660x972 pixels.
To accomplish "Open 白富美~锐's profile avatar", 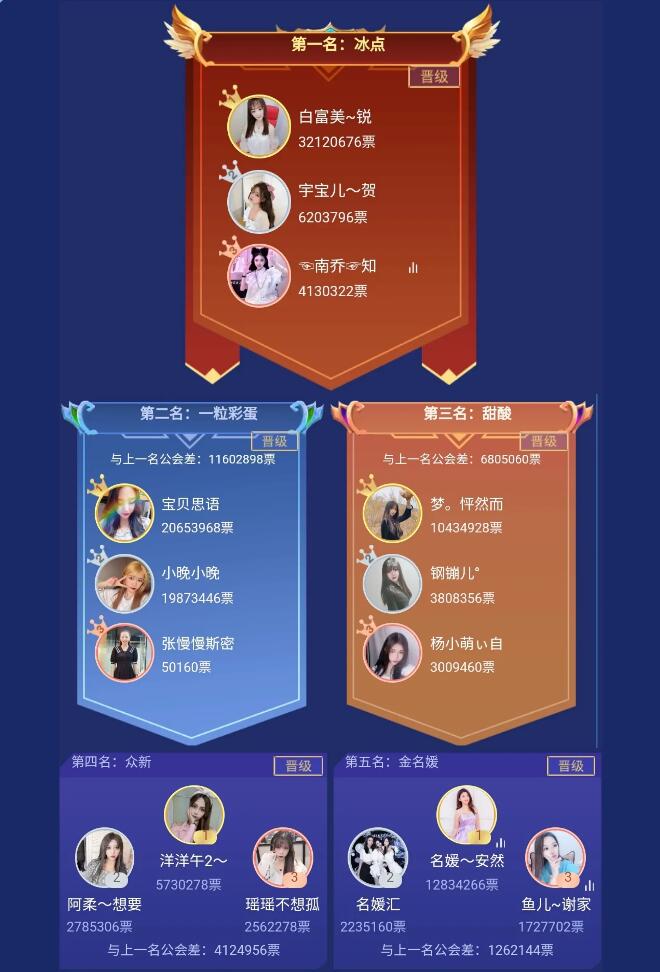I will coord(259,127).
